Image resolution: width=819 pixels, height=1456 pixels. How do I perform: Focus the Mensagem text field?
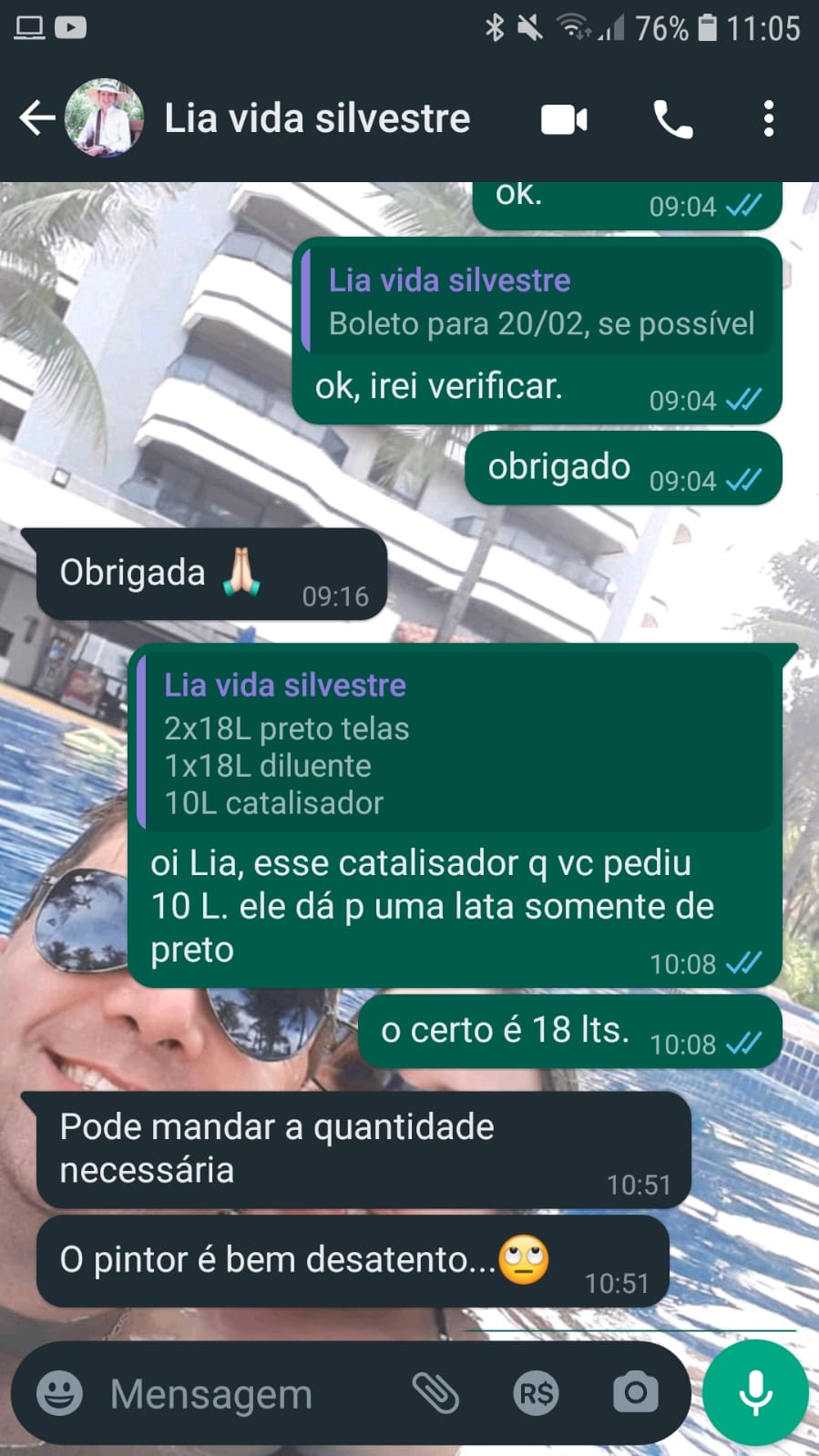(246, 1393)
